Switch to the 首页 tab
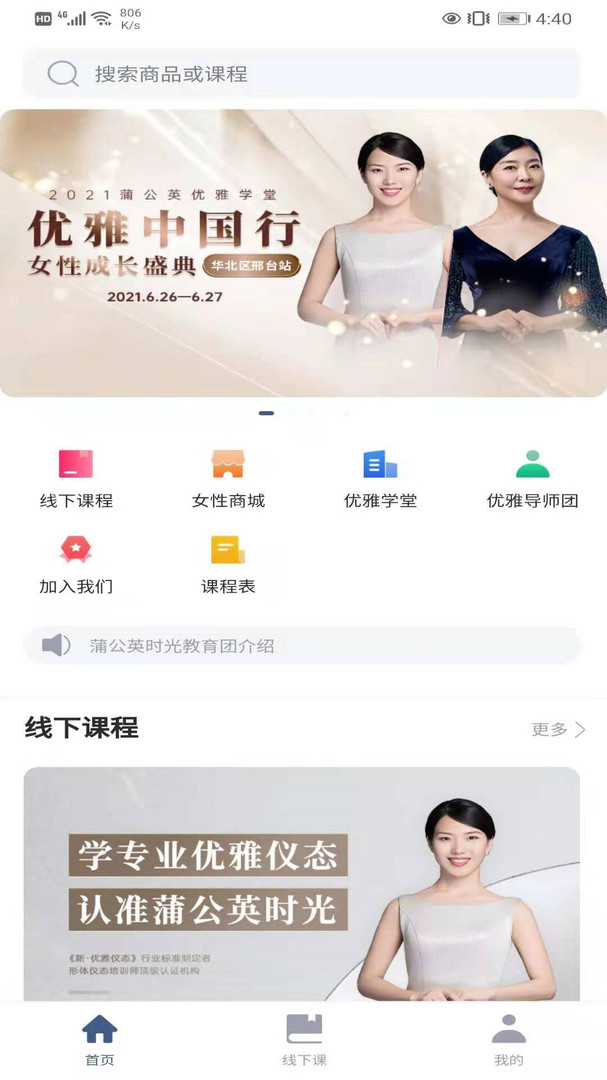This screenshot has width=607, height=1080. click(x=100, y=1040)
